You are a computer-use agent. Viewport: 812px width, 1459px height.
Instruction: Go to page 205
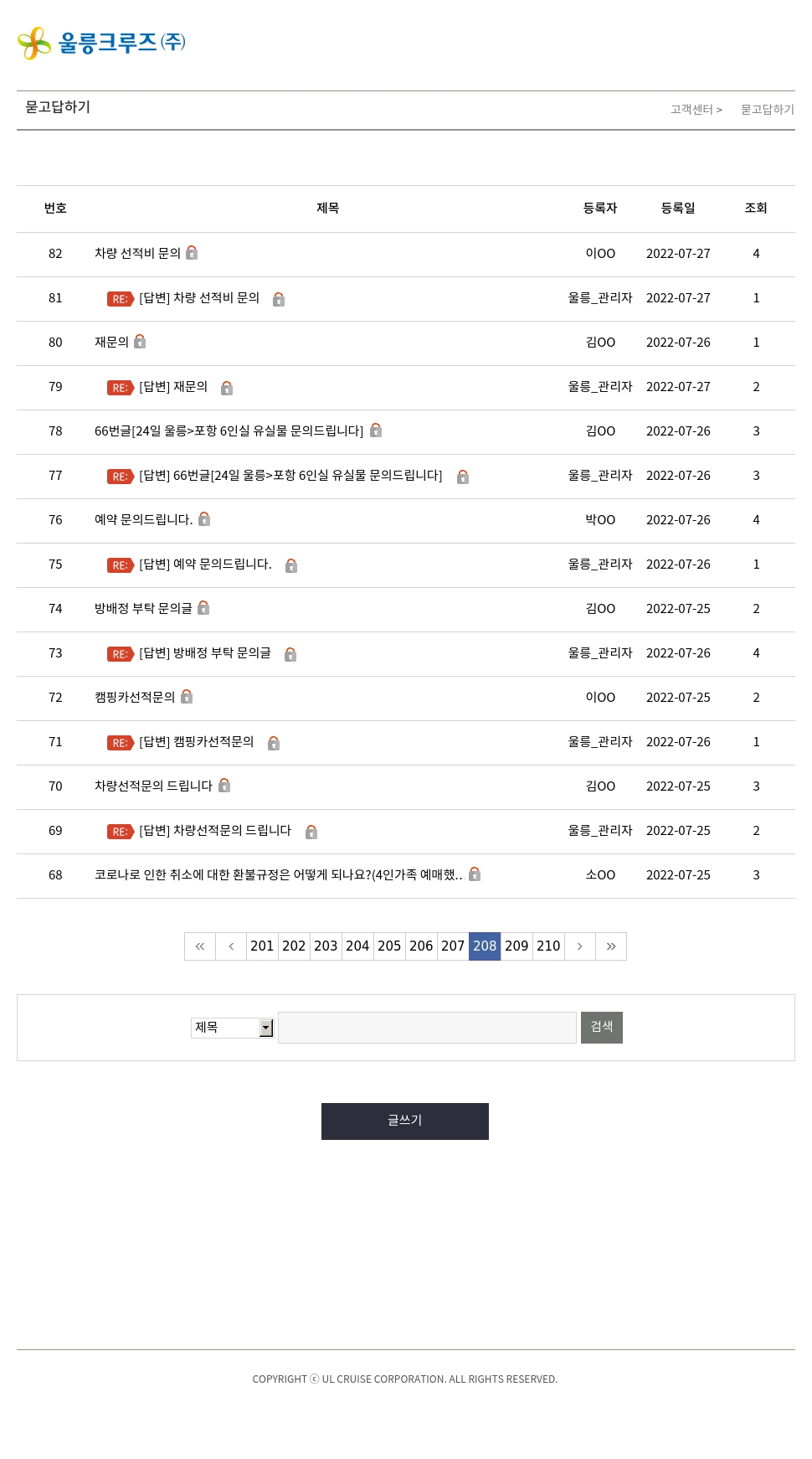pos(389,946)
